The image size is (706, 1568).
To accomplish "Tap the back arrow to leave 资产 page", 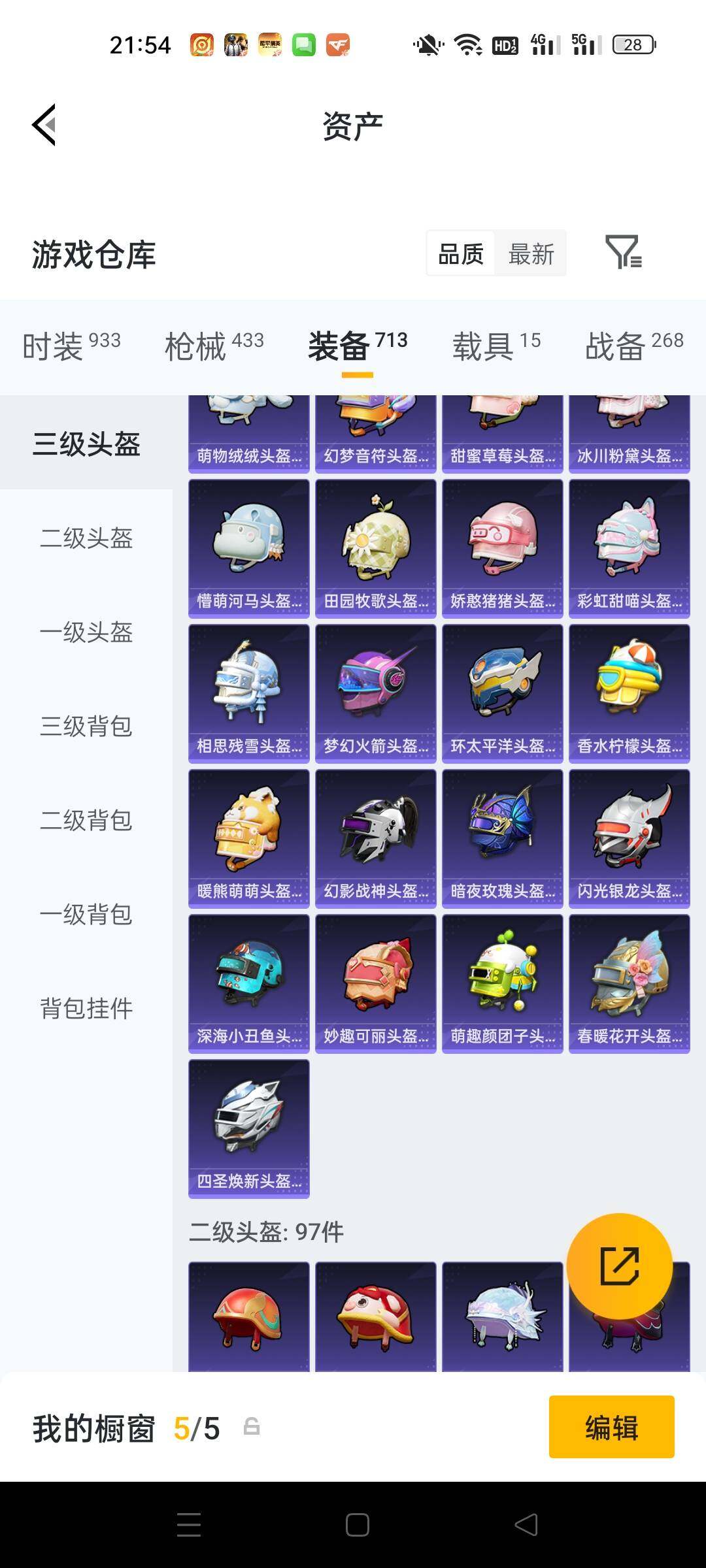I will (43, 125).
